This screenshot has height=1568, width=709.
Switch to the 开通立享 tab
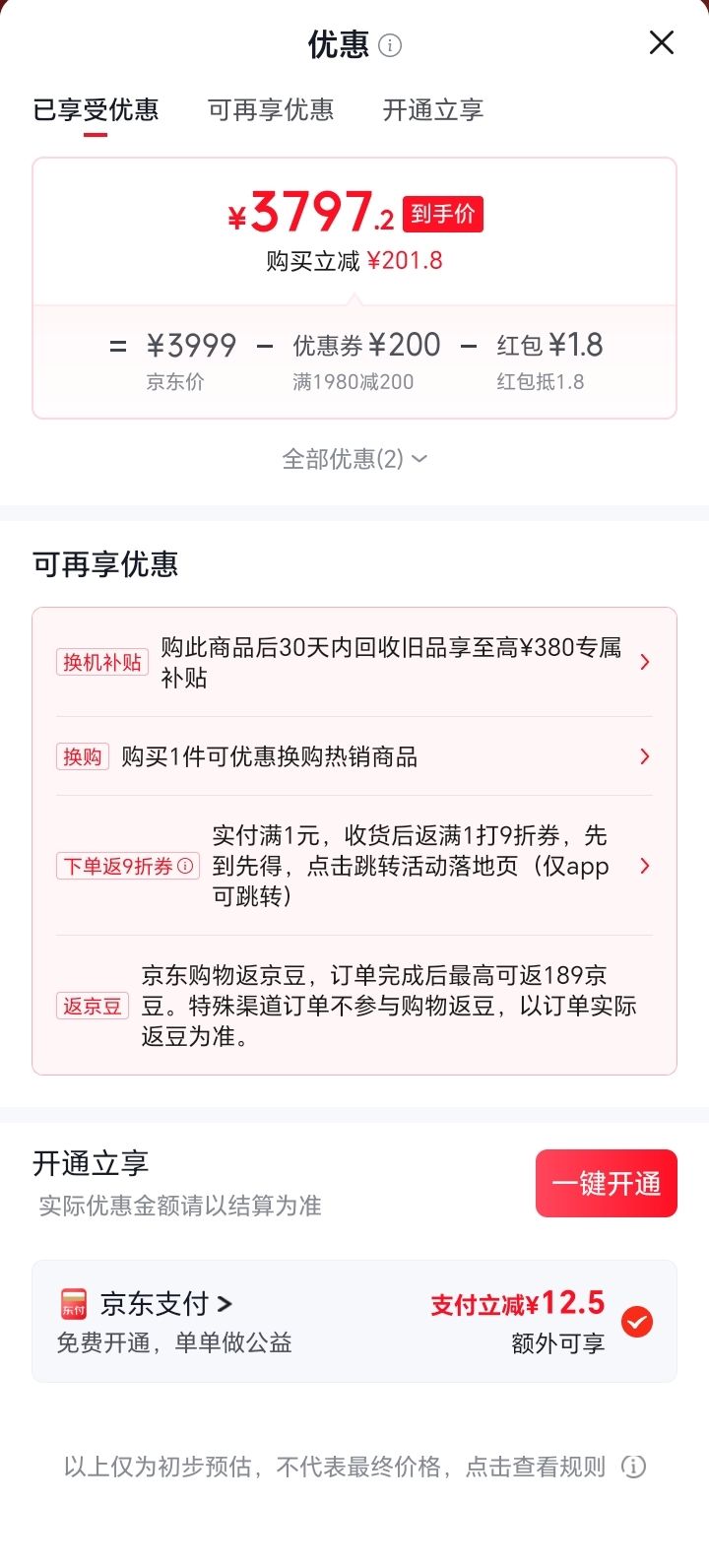[433, 109]
